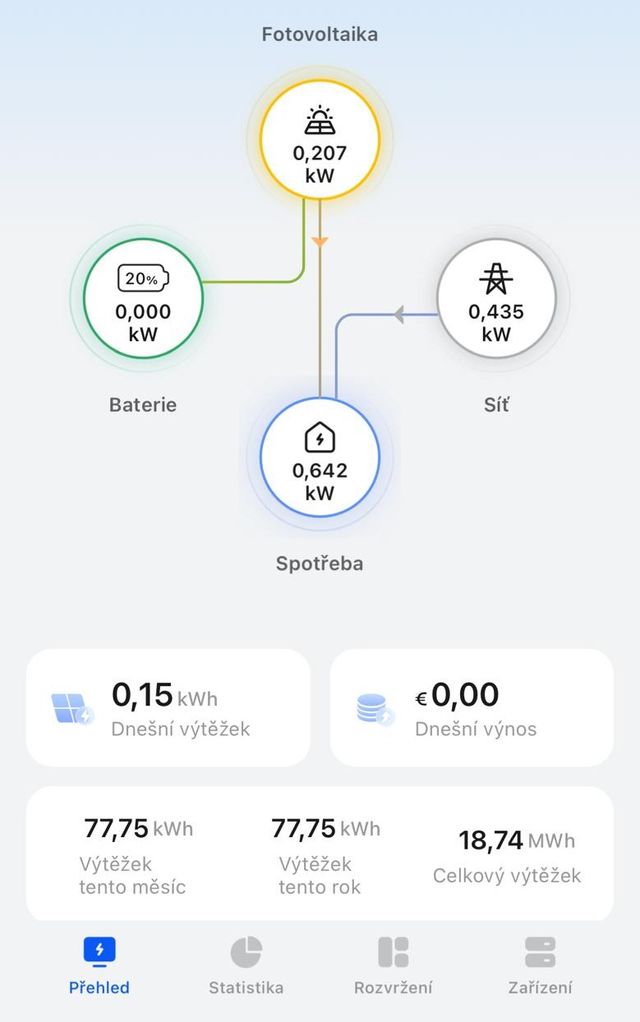640x1022 pixels.
Task: Switch to the Statistika tab
Action: (246, 965)
